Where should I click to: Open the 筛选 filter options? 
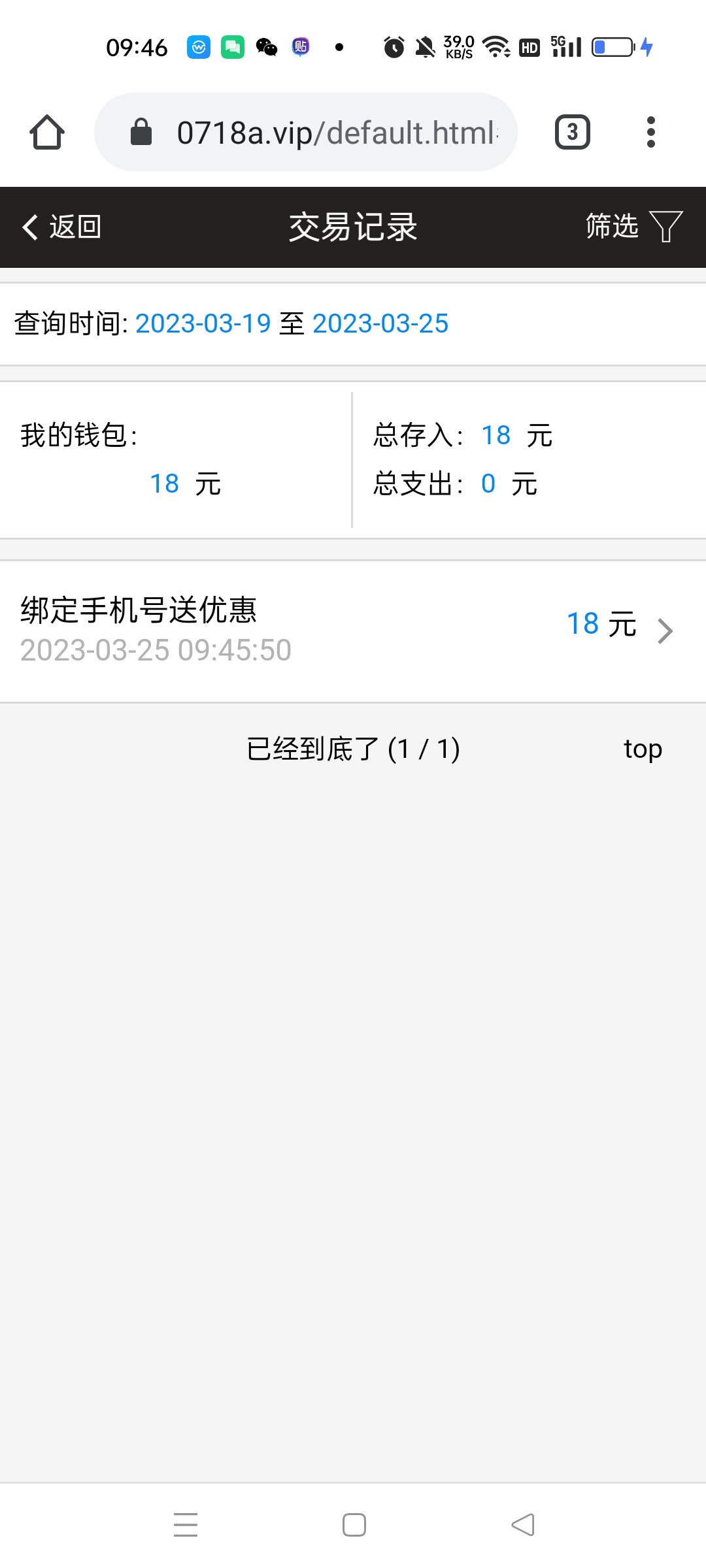(633, 227)
